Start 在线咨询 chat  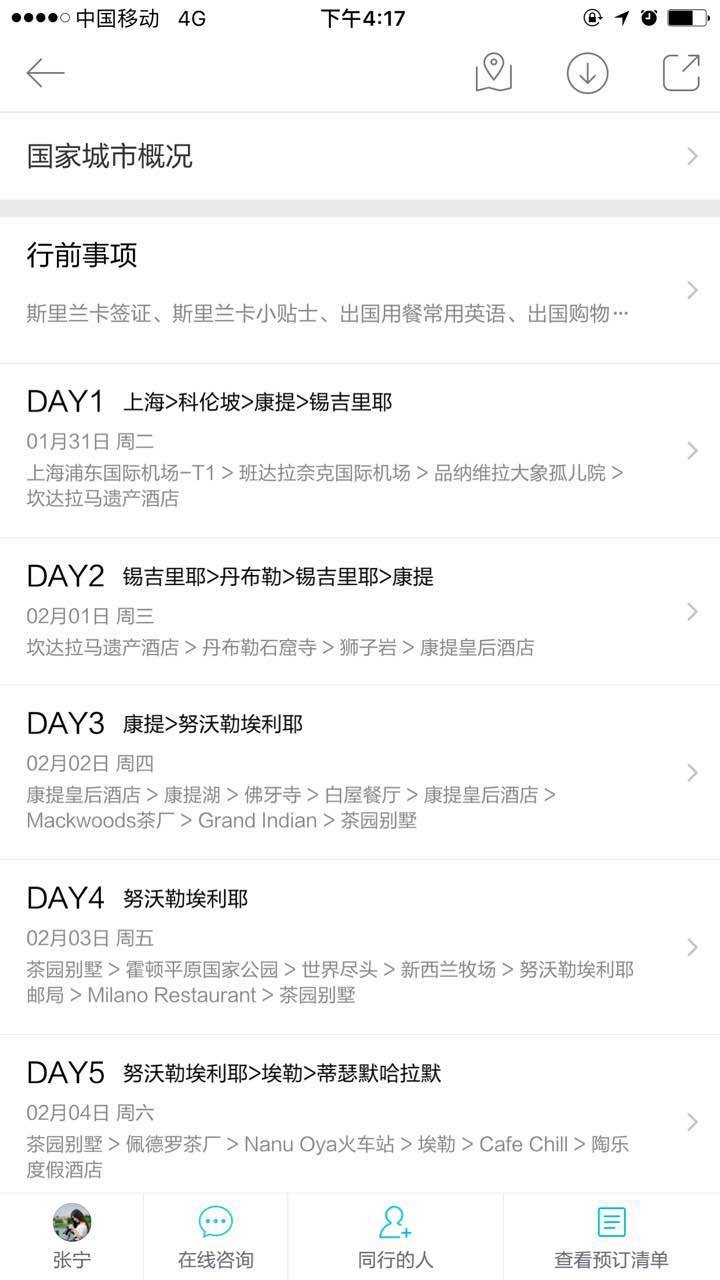(215, 1237)
